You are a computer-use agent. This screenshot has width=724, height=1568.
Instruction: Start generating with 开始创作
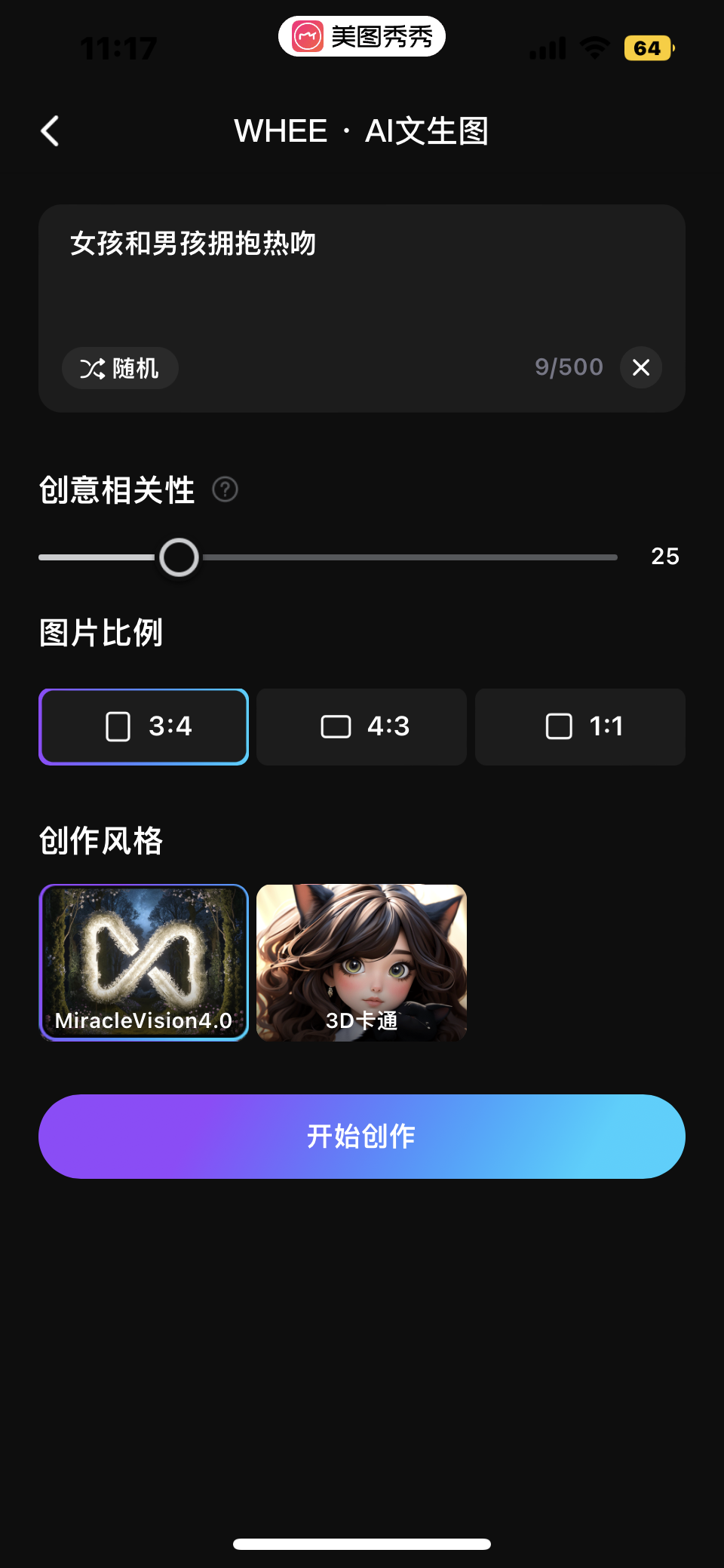click(x=362, y=1136)
